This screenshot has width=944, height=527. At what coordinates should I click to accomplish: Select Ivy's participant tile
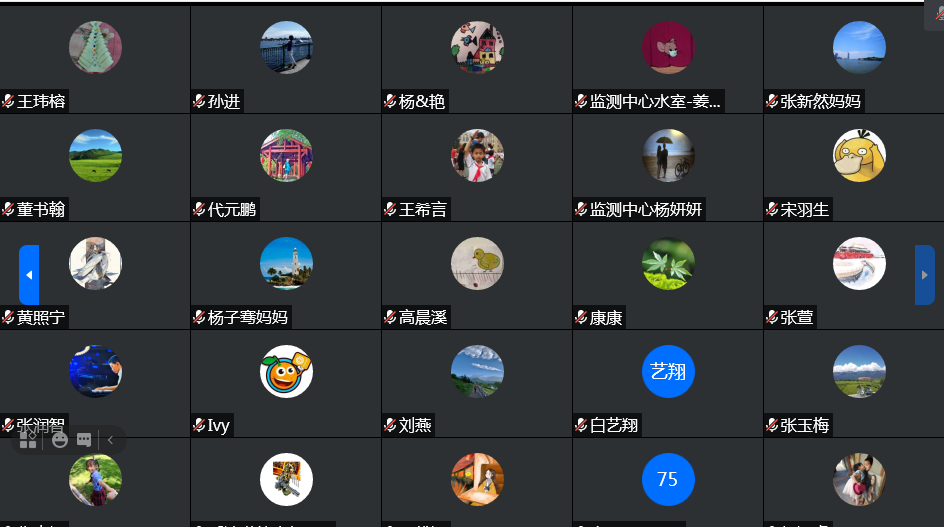pos(286,382)
